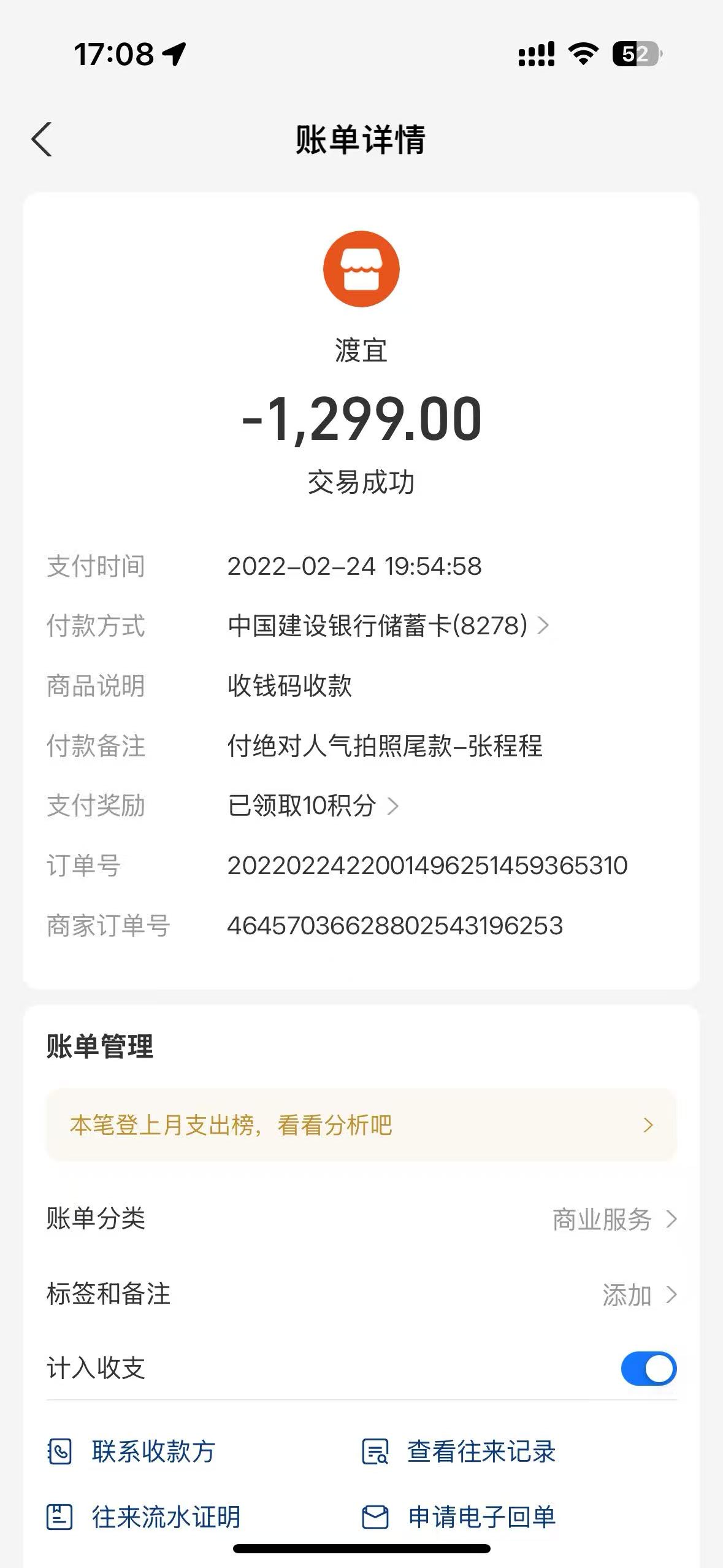
Task: Go back from 账单详情 page
Action: [x=42, y=140]
